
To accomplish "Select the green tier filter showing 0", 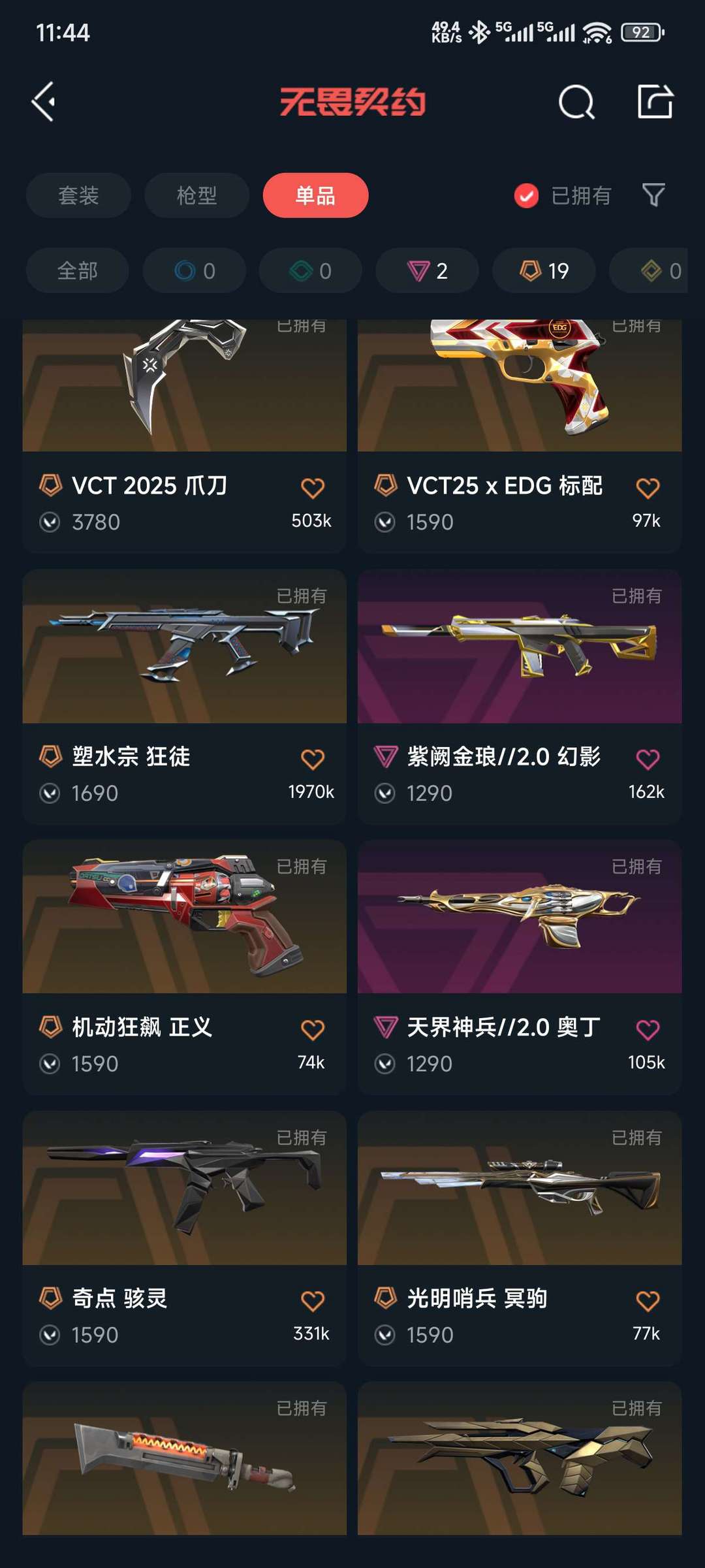I will 310,270.
